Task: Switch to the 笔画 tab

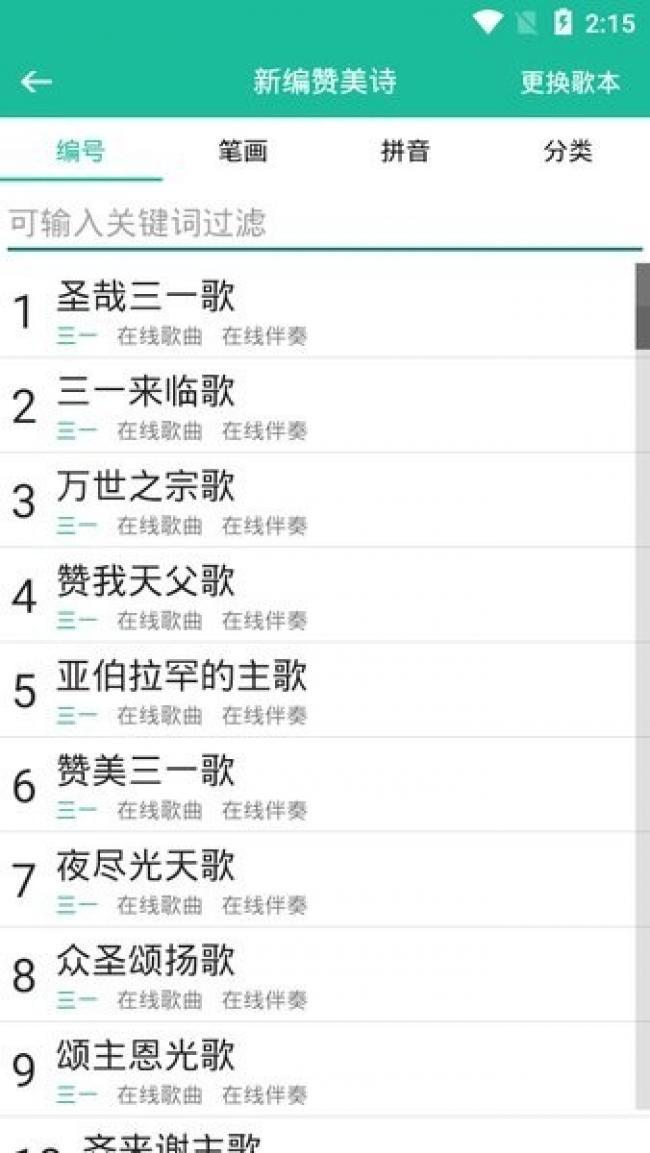Action: click(243, 151)
